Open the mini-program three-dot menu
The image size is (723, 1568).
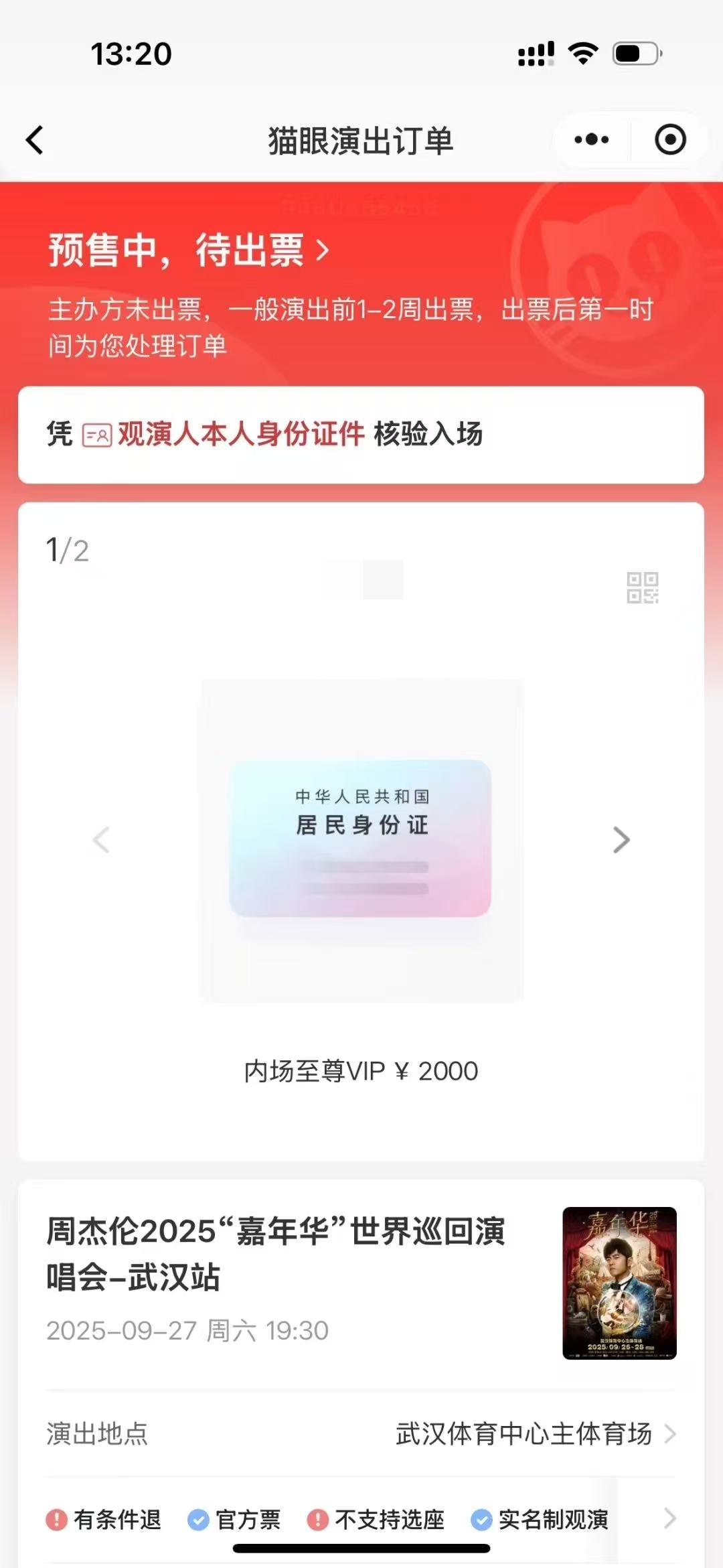592,140
